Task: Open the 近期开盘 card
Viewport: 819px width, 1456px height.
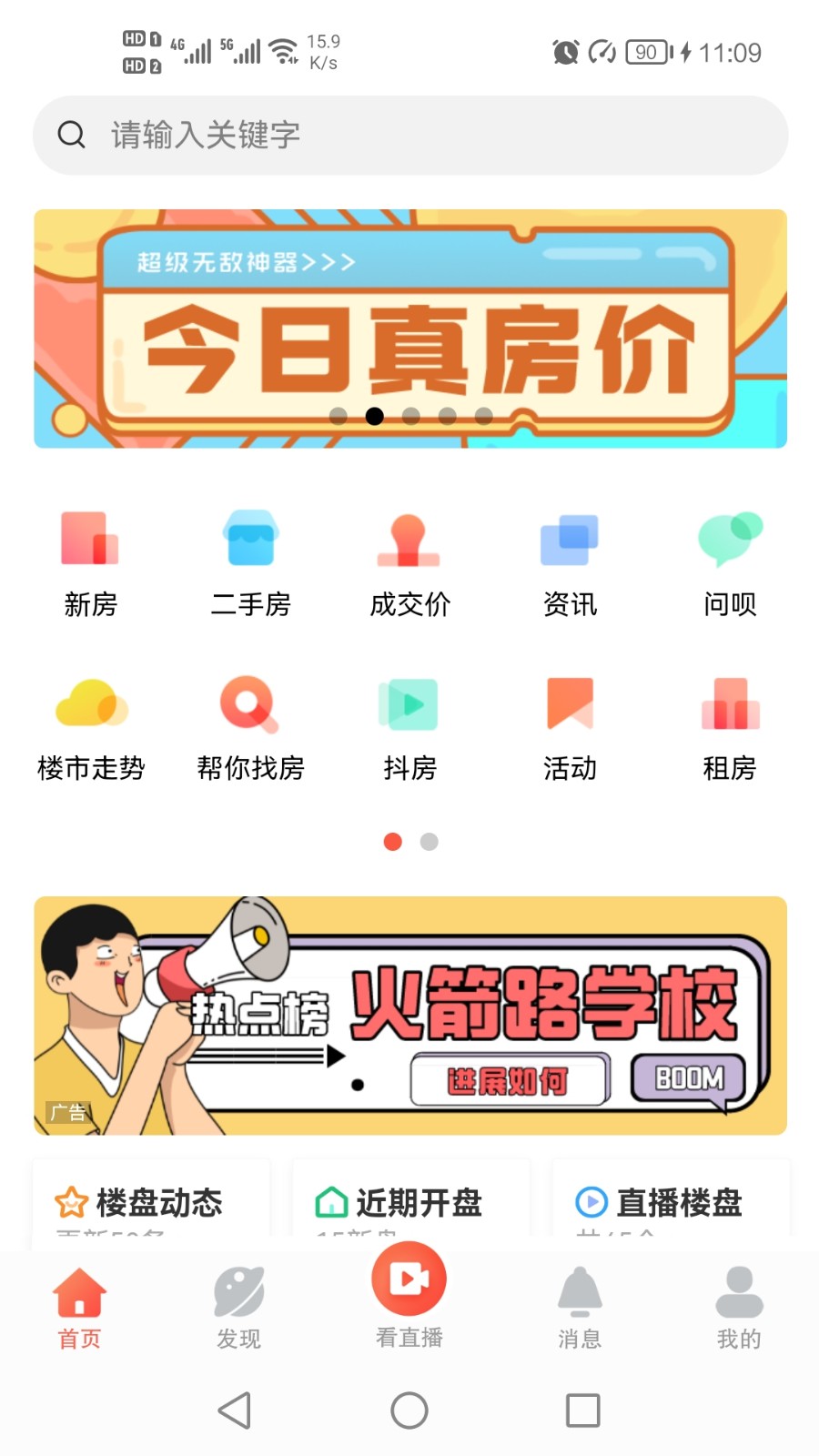Action: point(411,1203)
